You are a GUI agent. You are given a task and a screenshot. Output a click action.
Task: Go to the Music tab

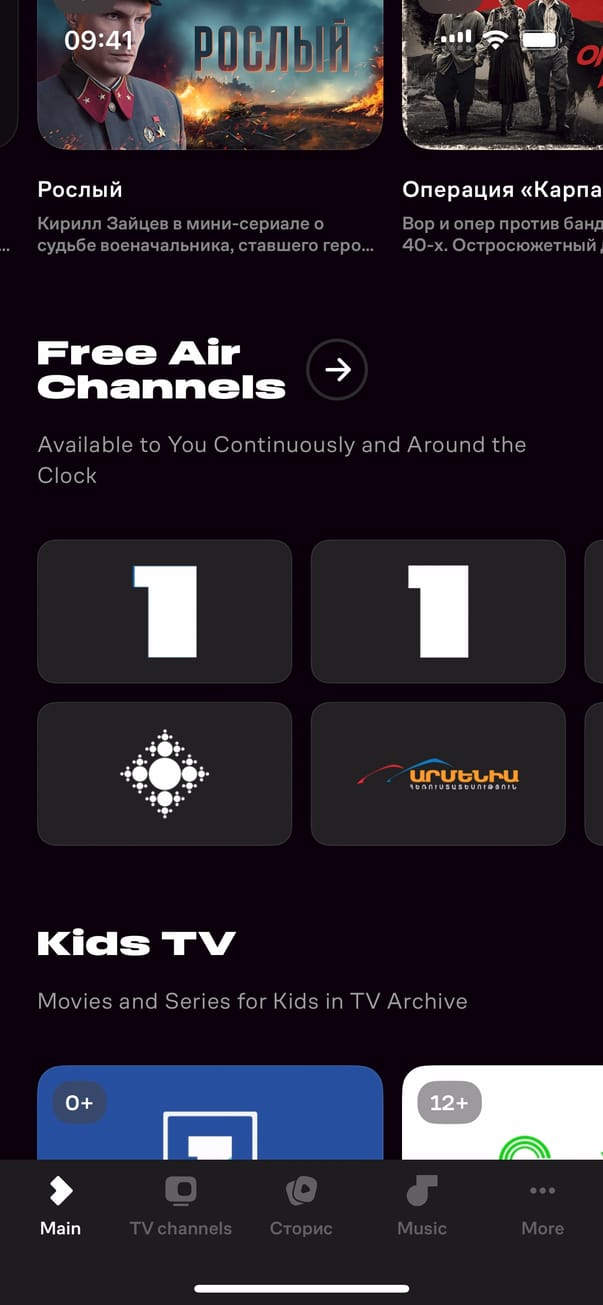click(421, 1206)
